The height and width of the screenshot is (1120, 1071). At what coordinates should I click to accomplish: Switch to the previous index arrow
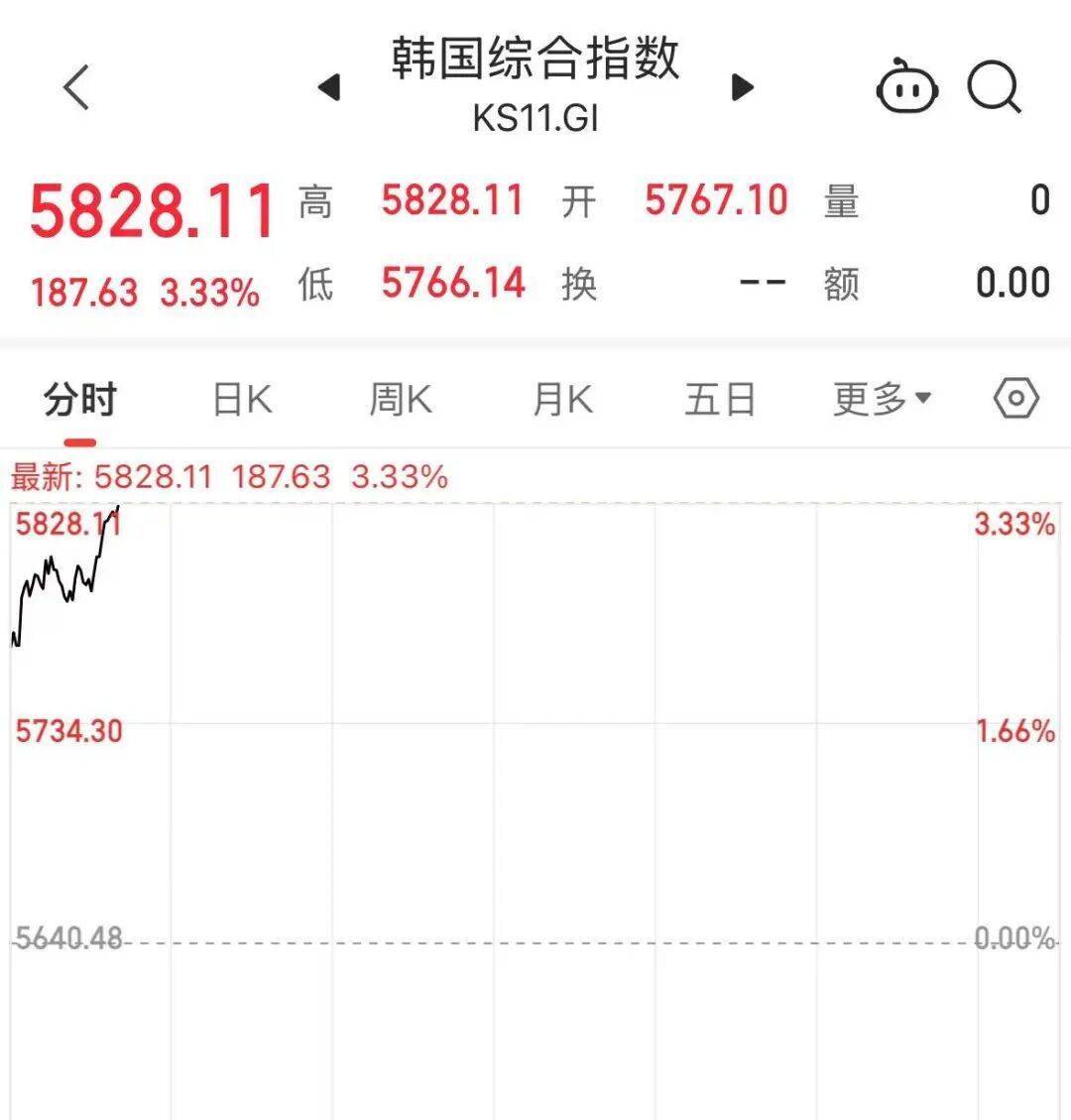click(x=329, y=87)
